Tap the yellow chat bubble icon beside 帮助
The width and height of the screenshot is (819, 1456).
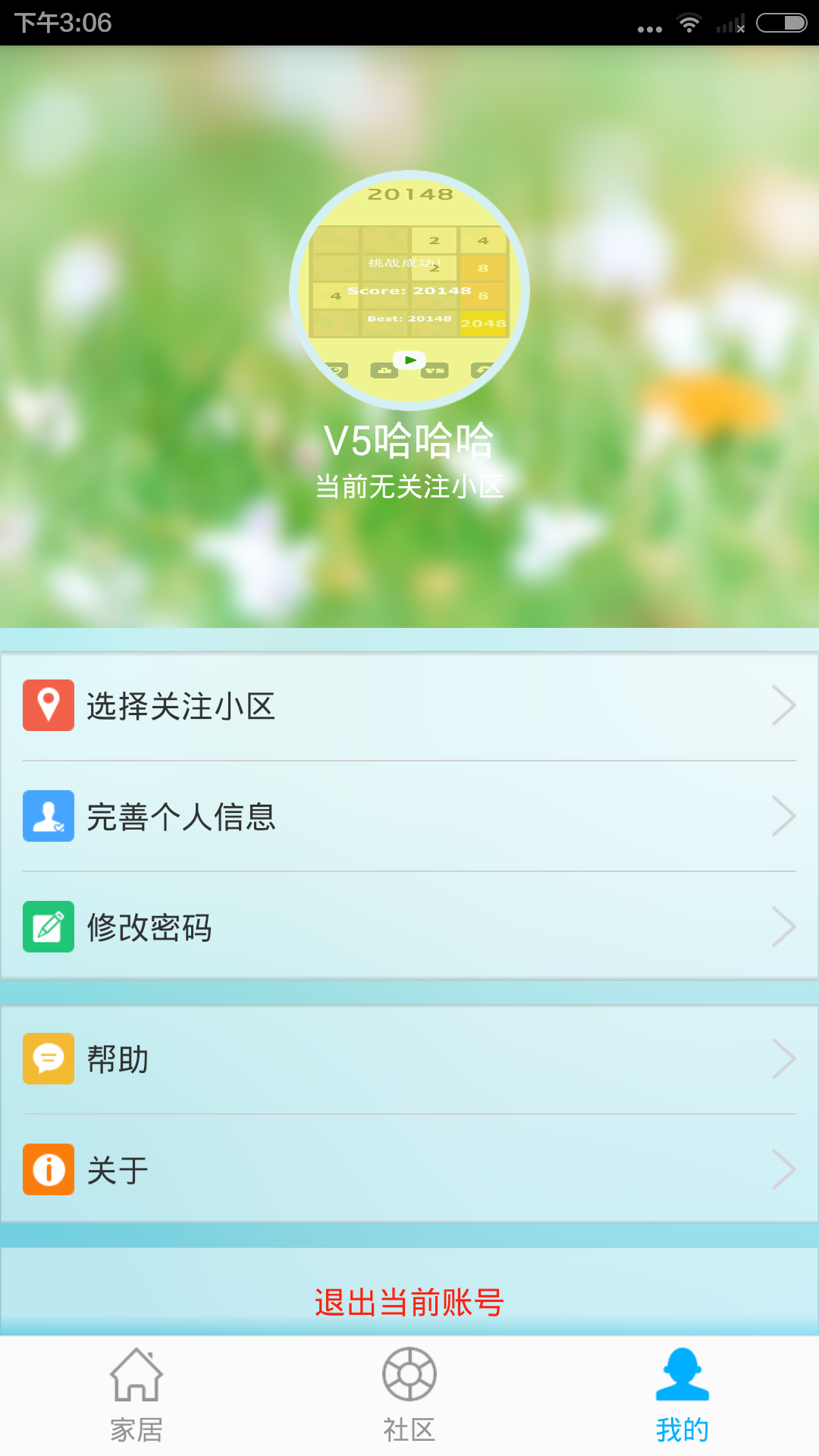[49, 1059]
